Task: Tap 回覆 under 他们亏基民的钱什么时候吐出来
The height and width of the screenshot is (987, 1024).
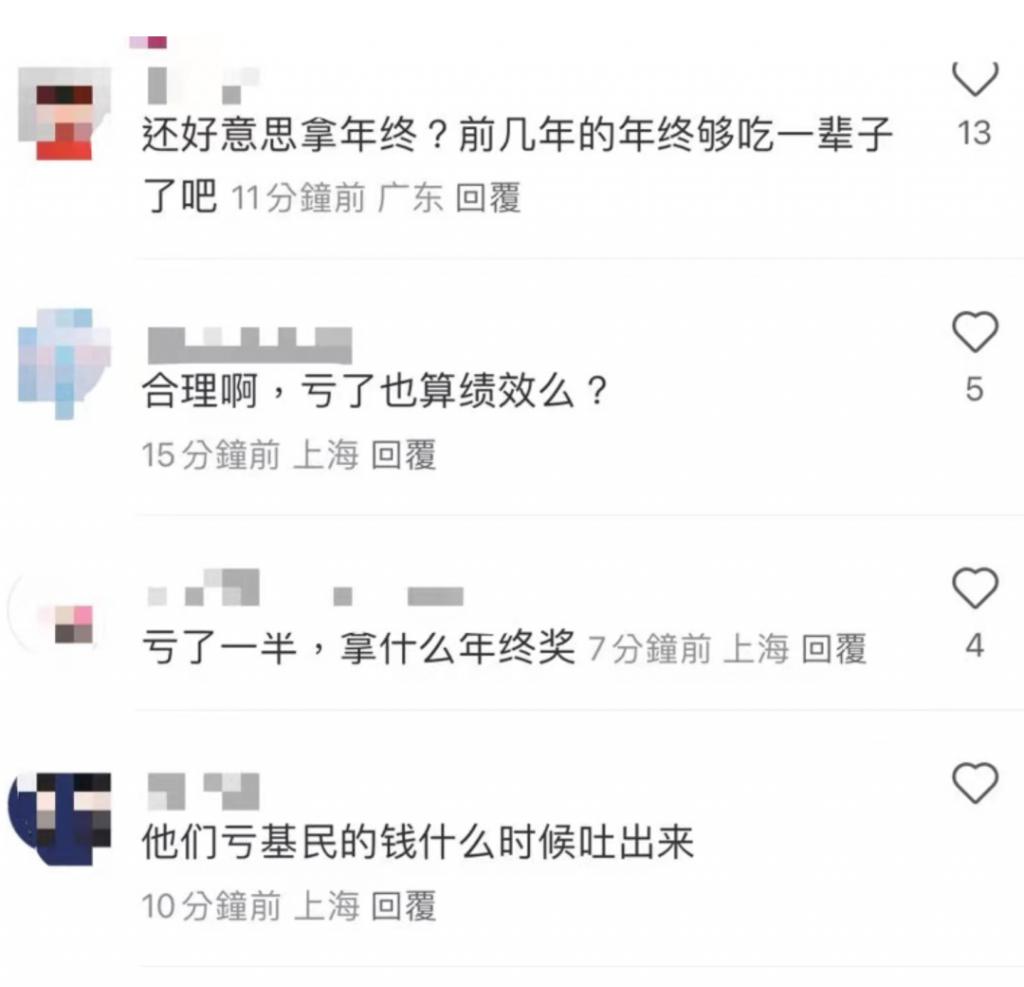Action: tap(404, 907)
